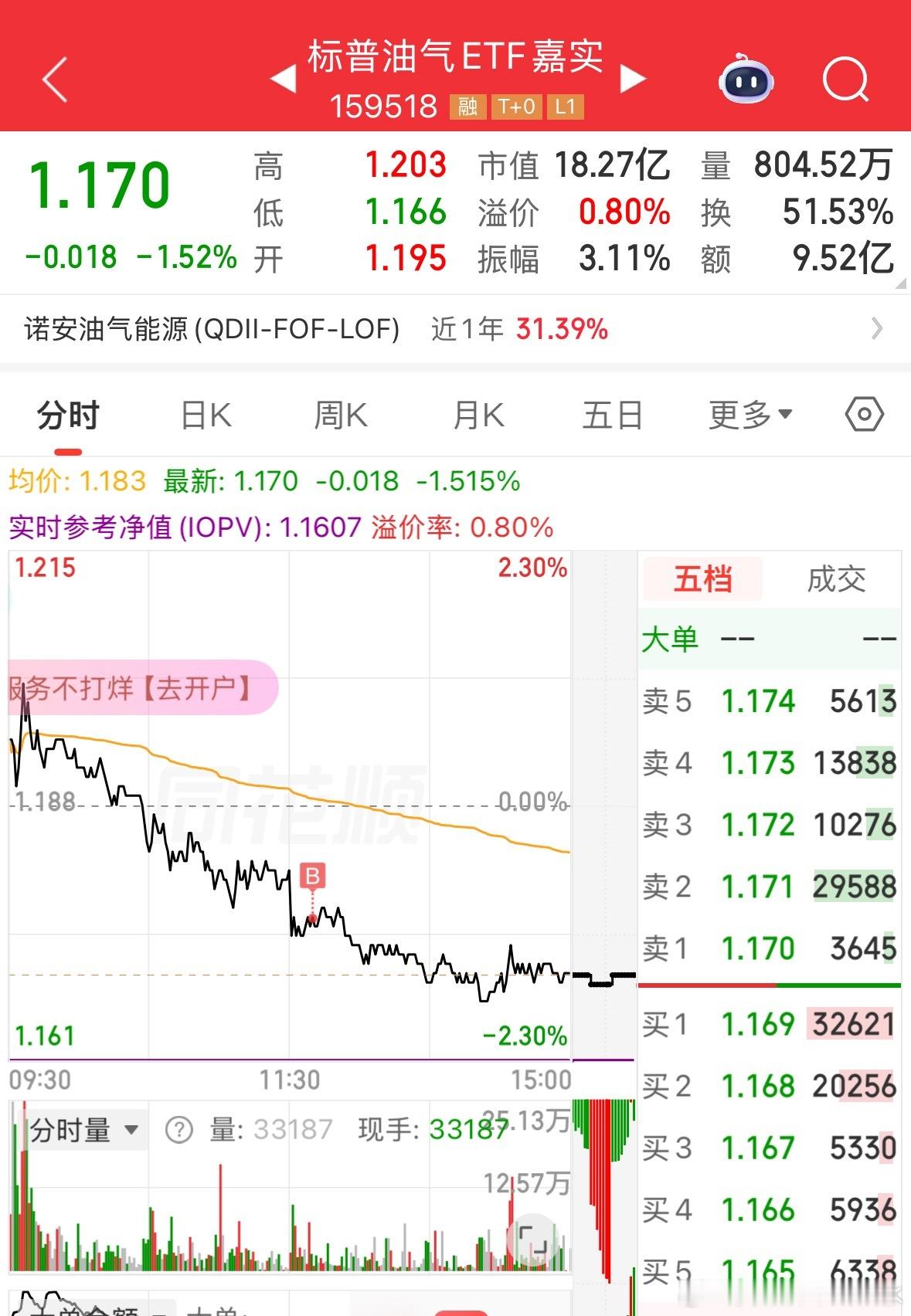Tap the T+0 trading label
This screenshot has height=1316, width=911.
pyautogui.click(x=516, y=107)
